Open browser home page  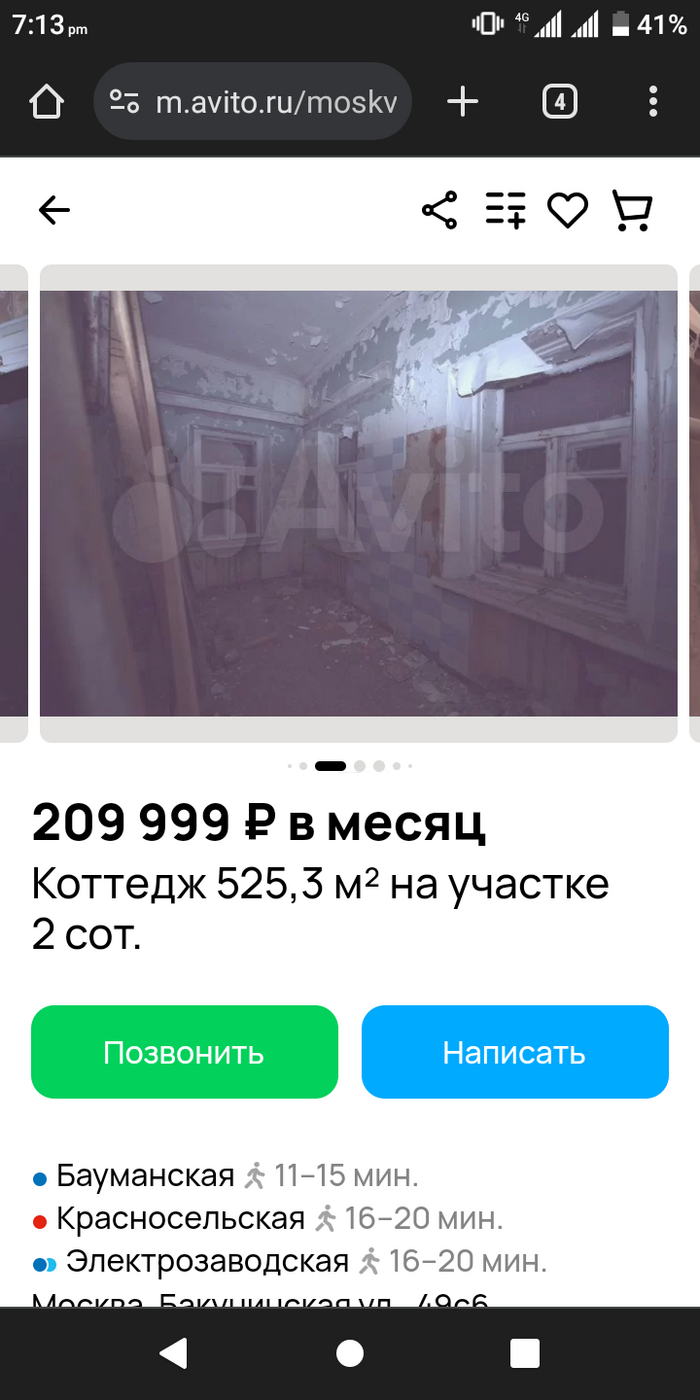click(46, 102)
